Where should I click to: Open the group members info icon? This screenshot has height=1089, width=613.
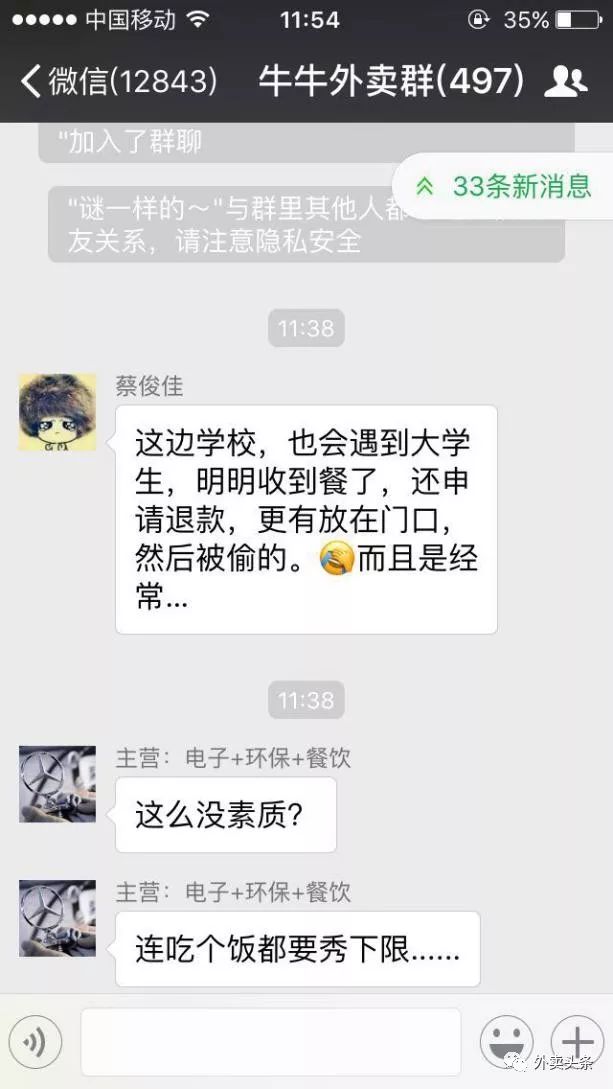click(x=565, y=81)
